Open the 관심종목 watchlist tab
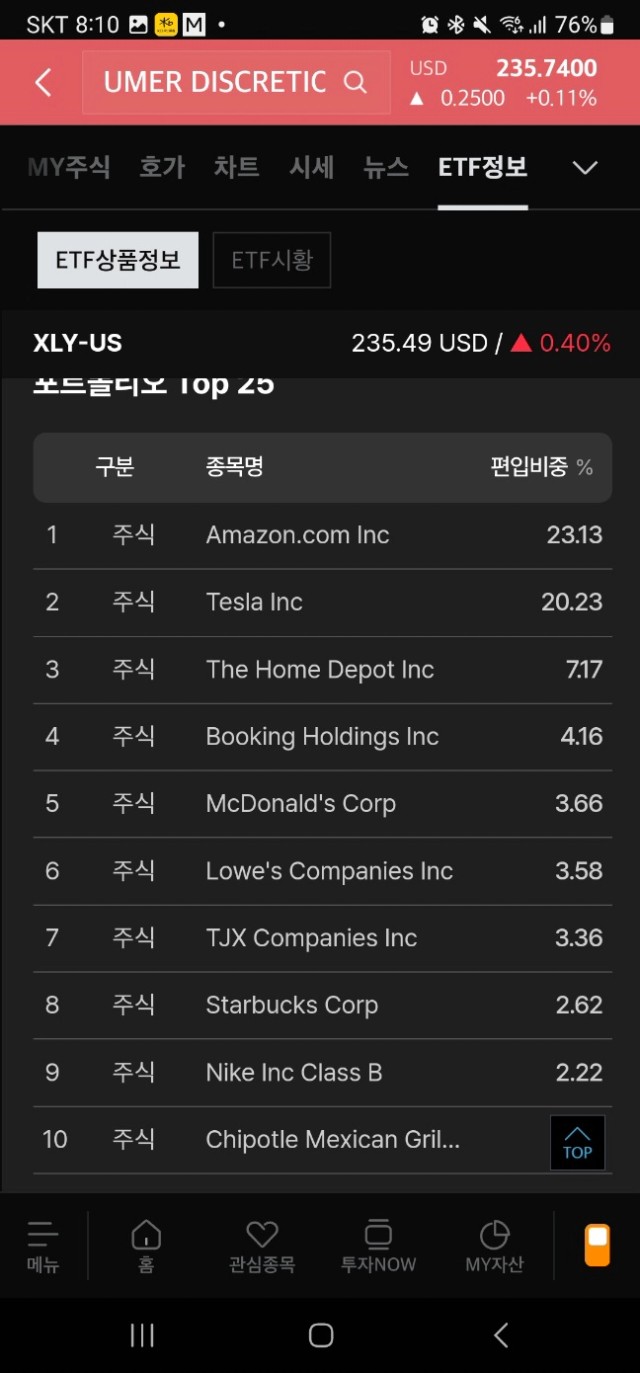The image size is (640, 1373). [x=262, y=1245]
